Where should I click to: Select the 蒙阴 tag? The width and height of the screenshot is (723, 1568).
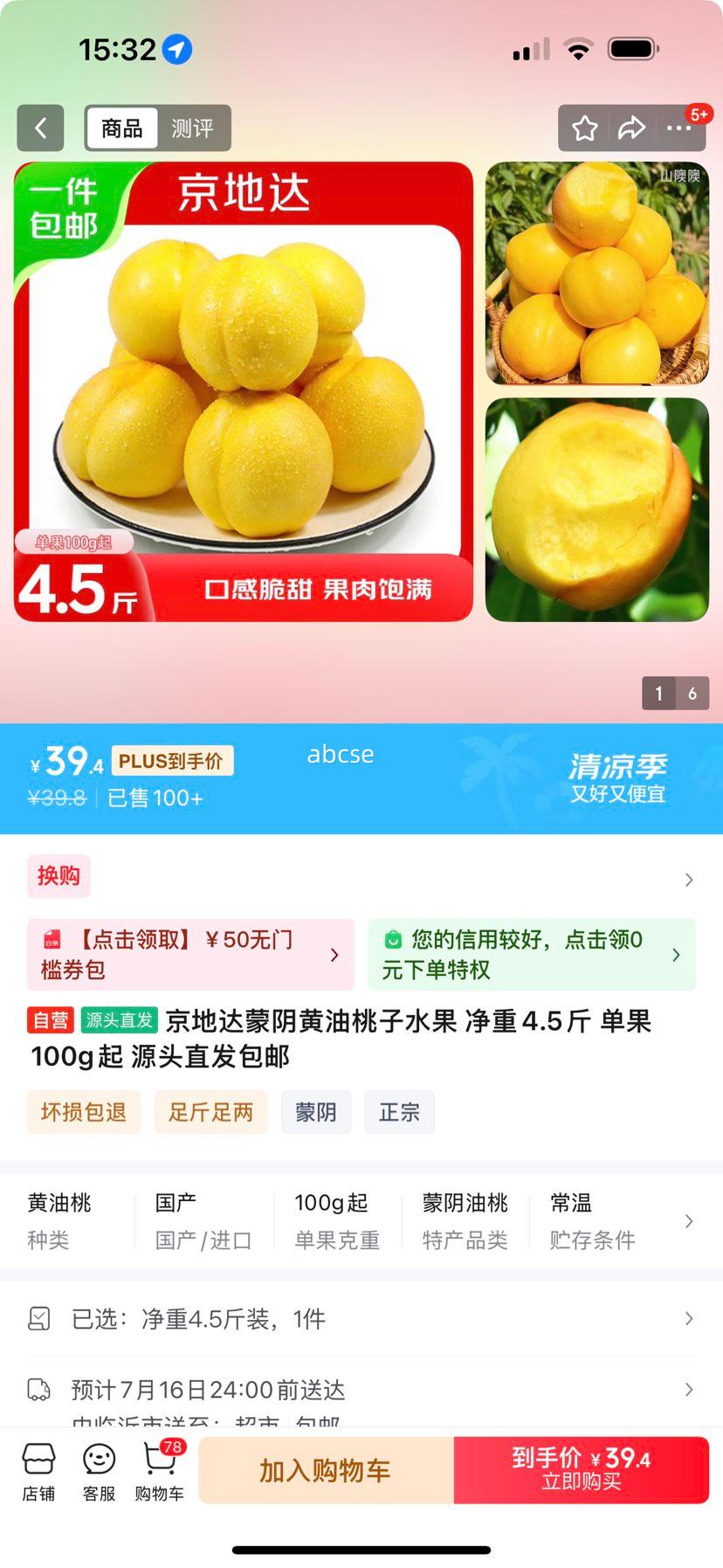coord(315,1112)
